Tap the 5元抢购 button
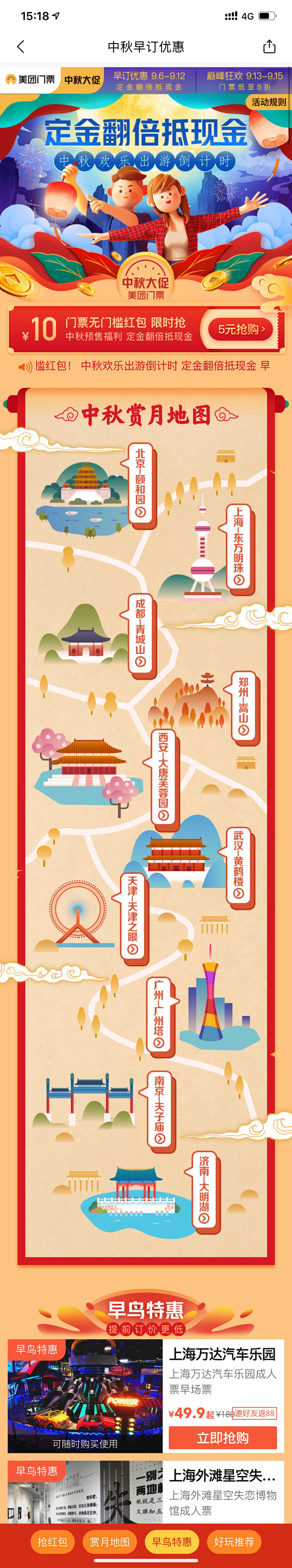 (x=241, y=329)
